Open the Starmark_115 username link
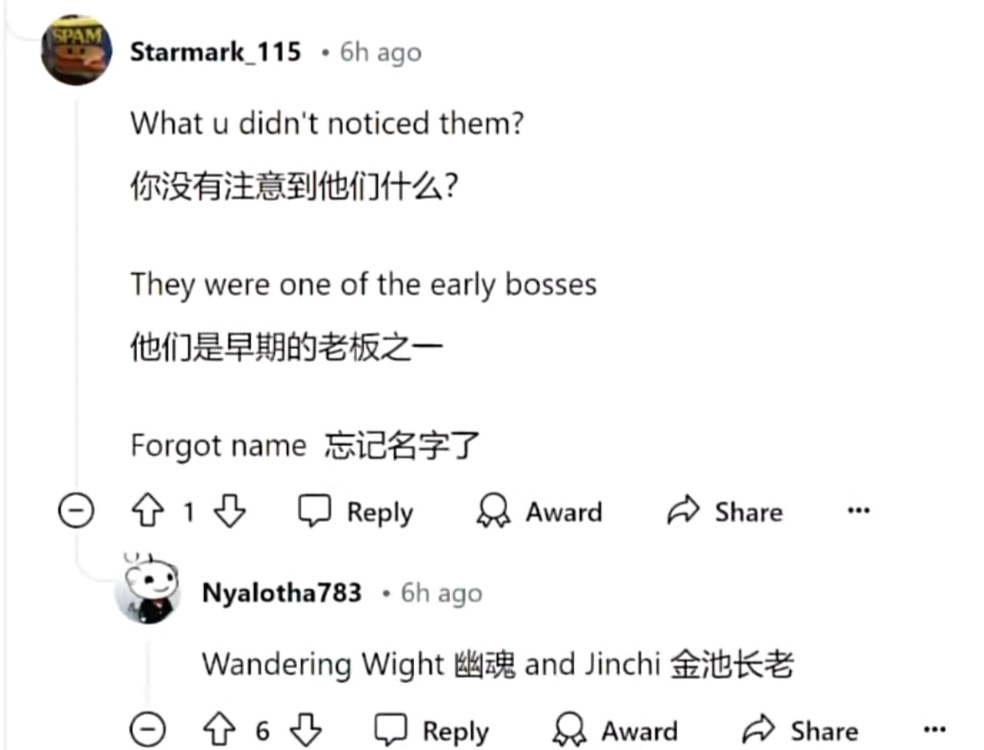Image resolution: width=984 pixels, height=750 pixels. 215,52
